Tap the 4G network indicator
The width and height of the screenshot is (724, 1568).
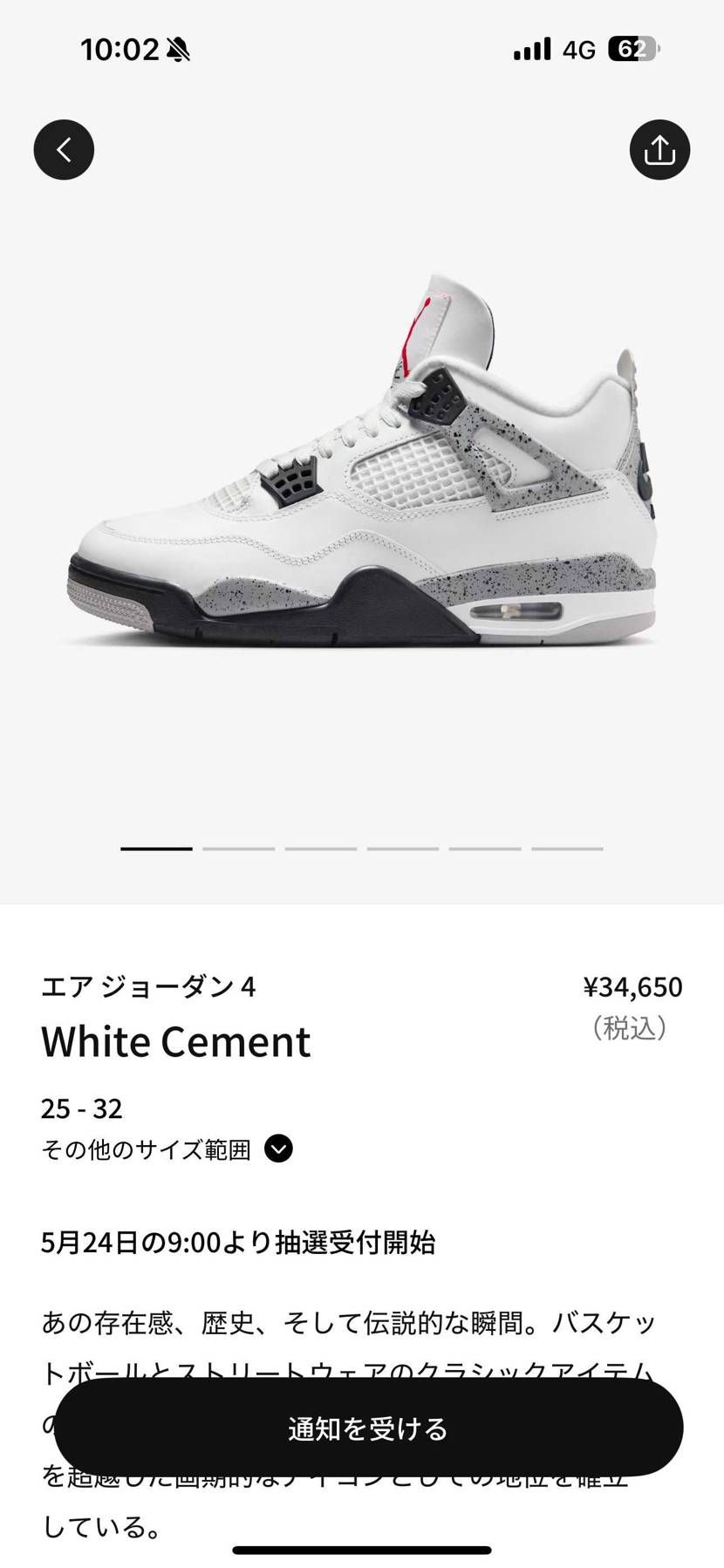(577, 50)
